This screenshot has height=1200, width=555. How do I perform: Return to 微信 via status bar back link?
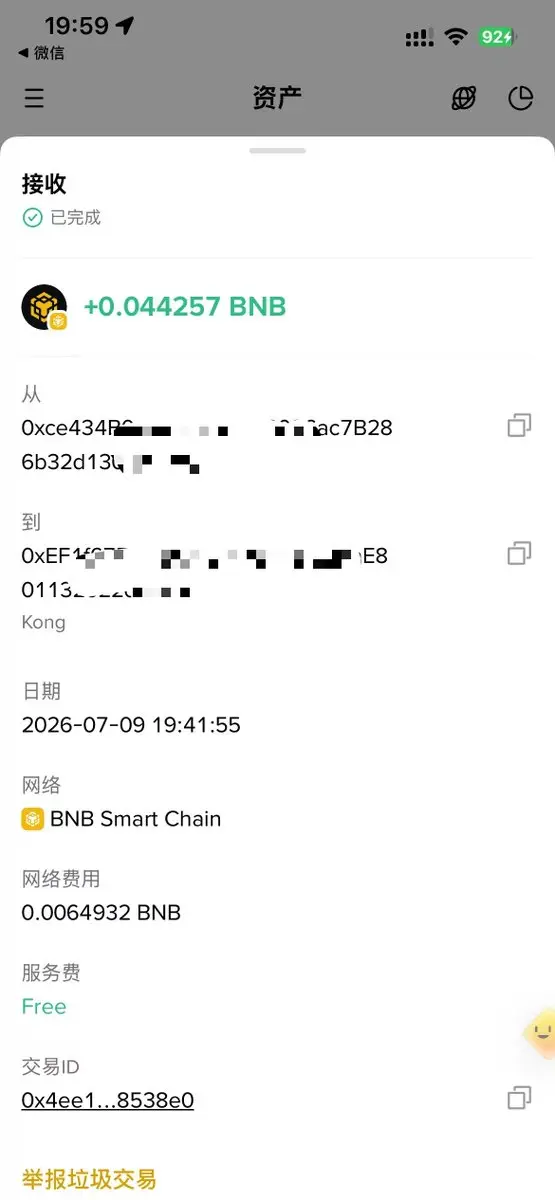[x=40, y=53]
